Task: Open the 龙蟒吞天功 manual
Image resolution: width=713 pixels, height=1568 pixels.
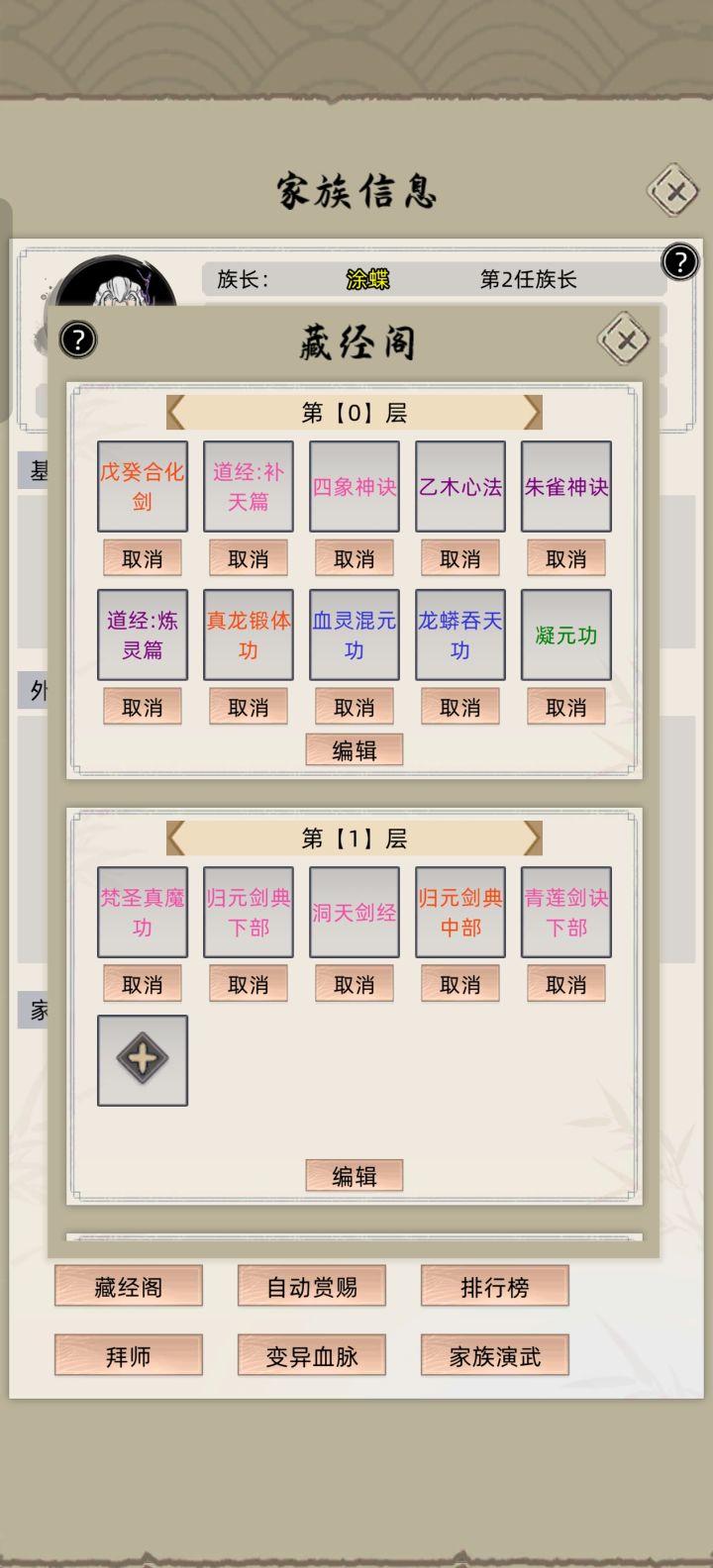Action: (459, 634)
